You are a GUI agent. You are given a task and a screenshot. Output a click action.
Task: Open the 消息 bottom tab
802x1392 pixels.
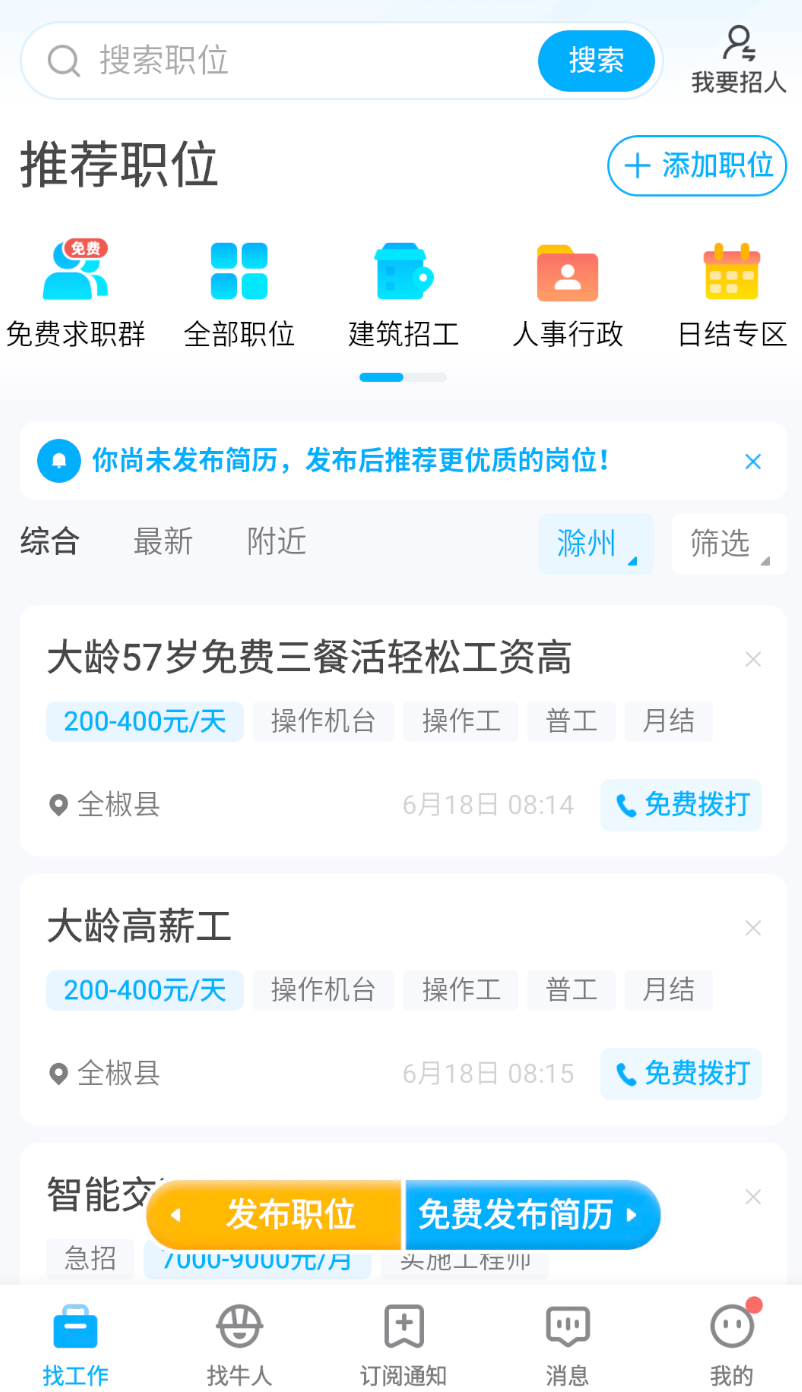567,1343
